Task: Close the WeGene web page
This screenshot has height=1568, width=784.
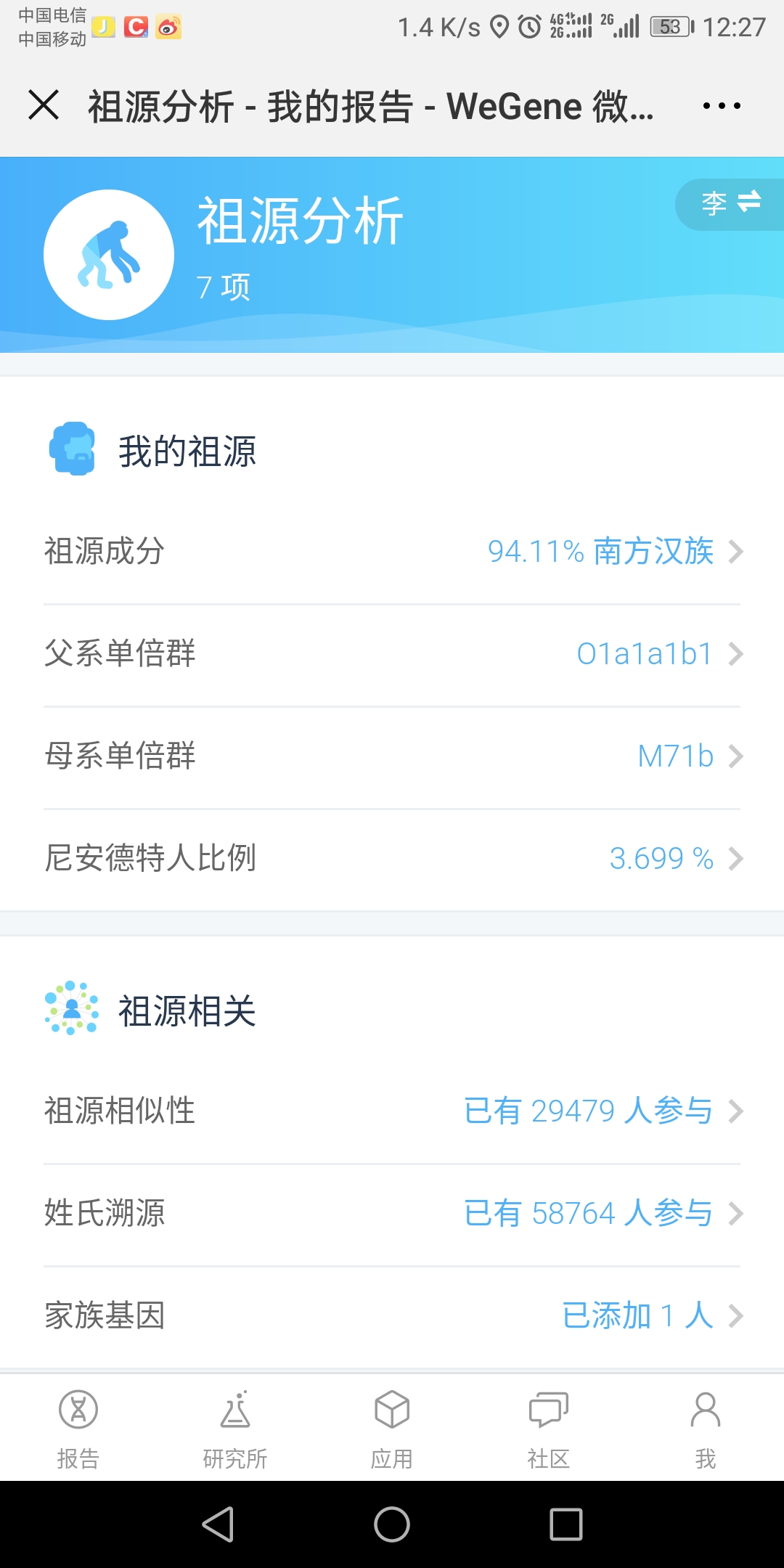Action: coord(44,105)
